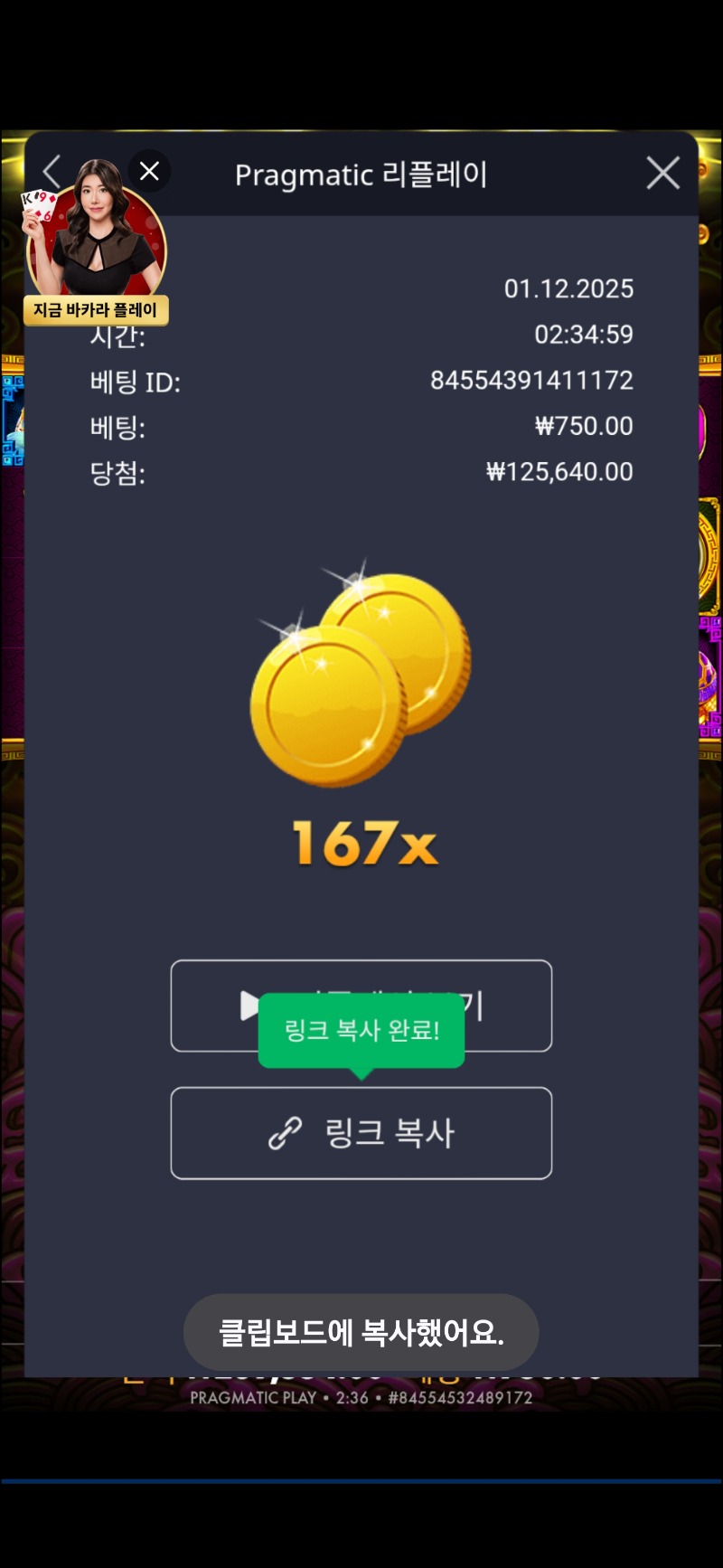Tap the 클립보드에 복사했어요 toast message
723x1568 pixels.
[x=361, y=1331]
